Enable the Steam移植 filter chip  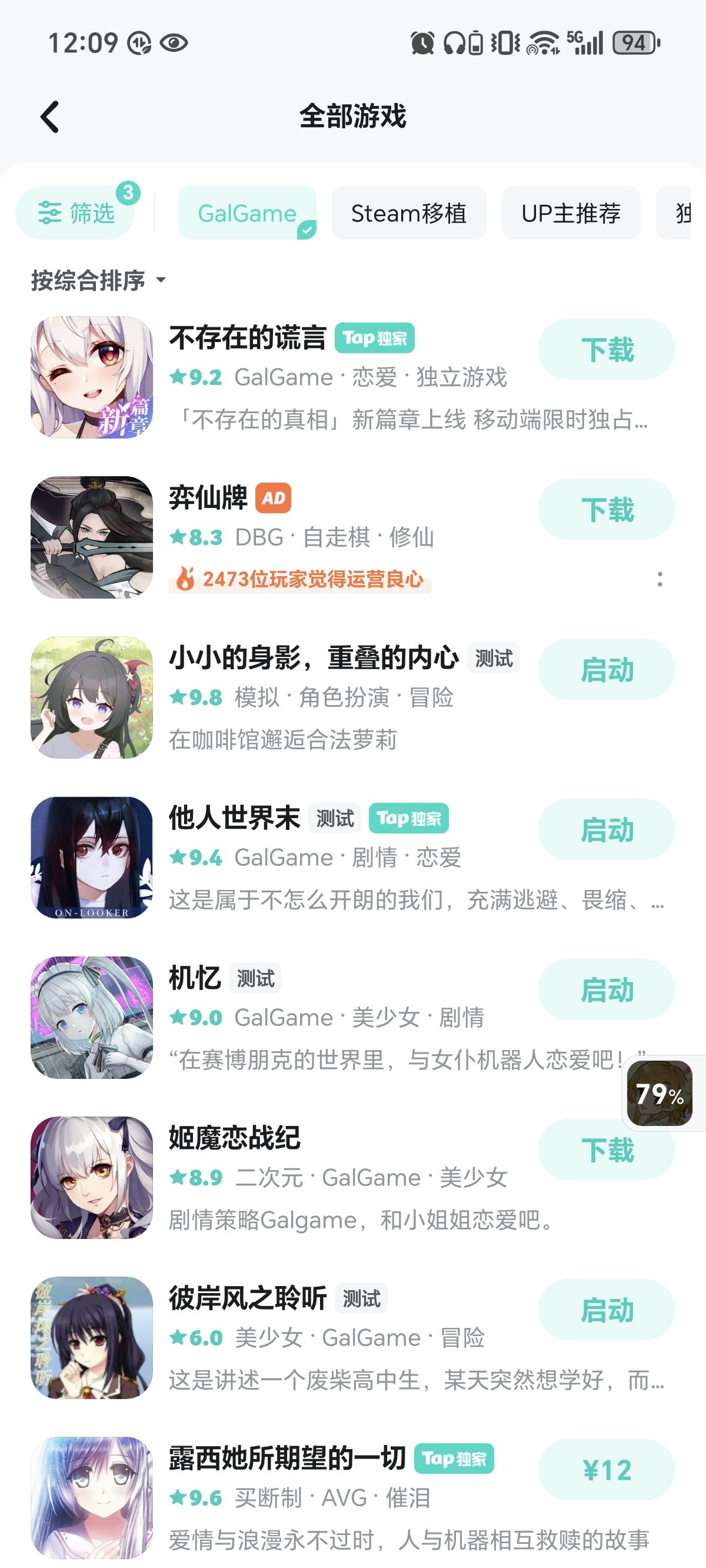click(x=409, y=213)
